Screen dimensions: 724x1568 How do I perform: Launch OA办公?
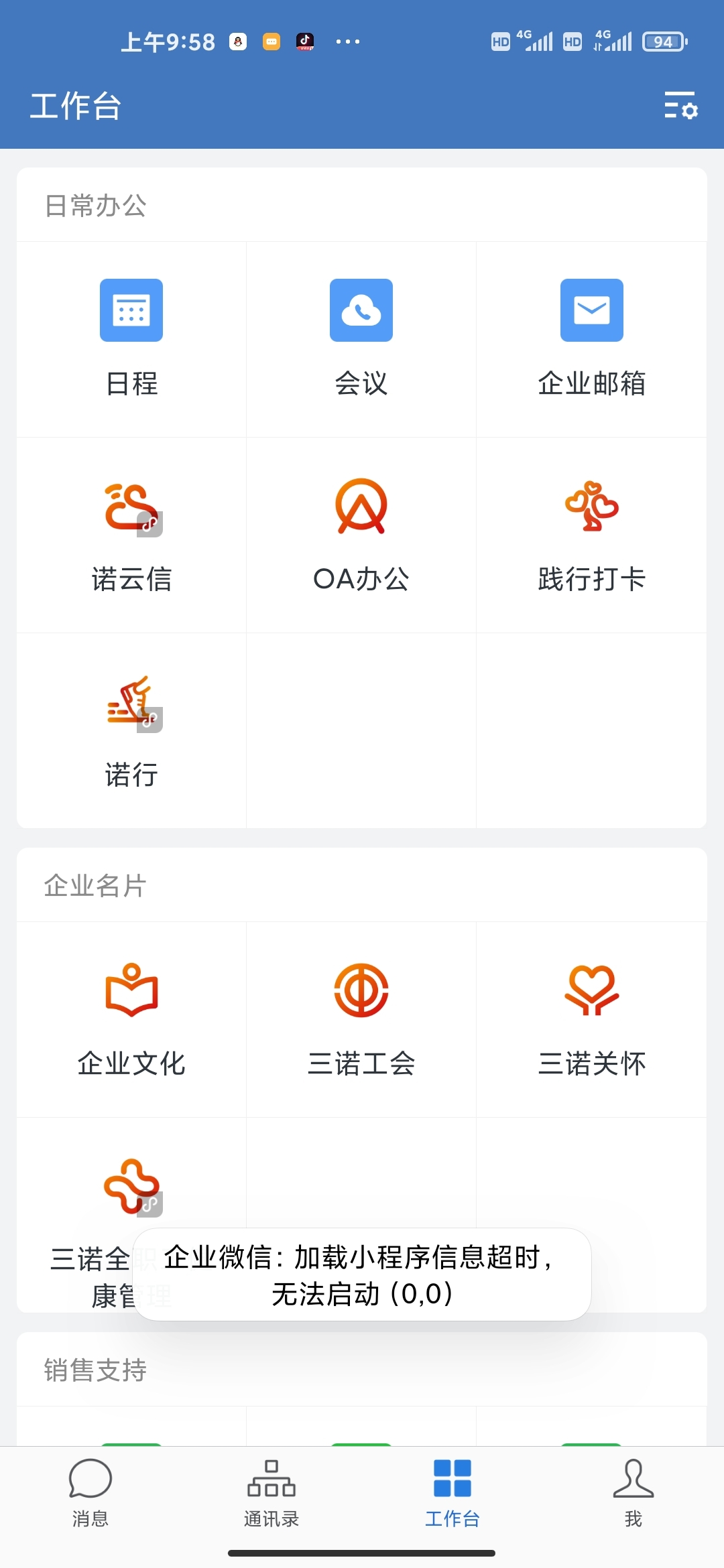tap(361, 535)
